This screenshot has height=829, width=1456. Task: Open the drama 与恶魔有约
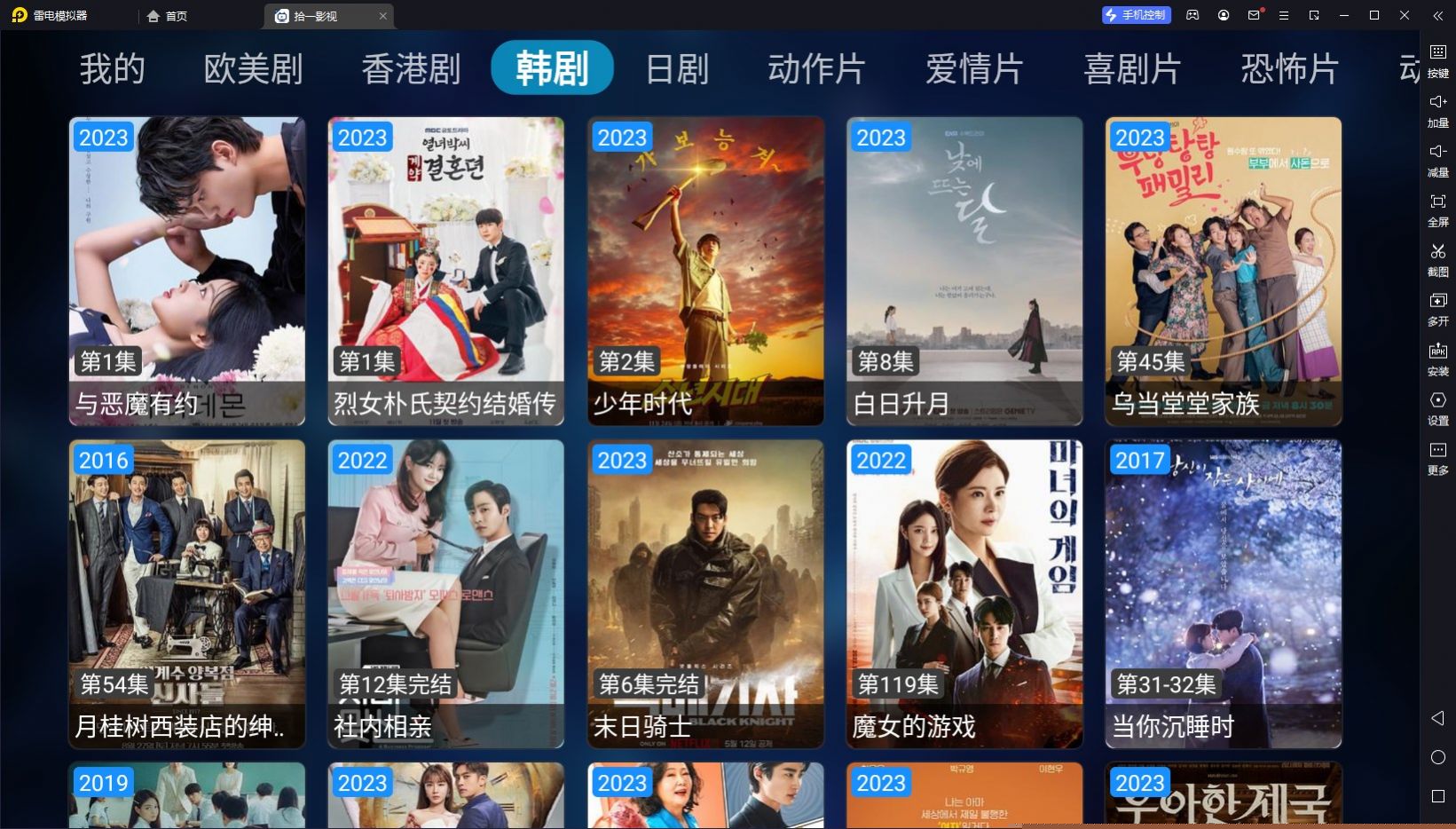pos(187,271)
